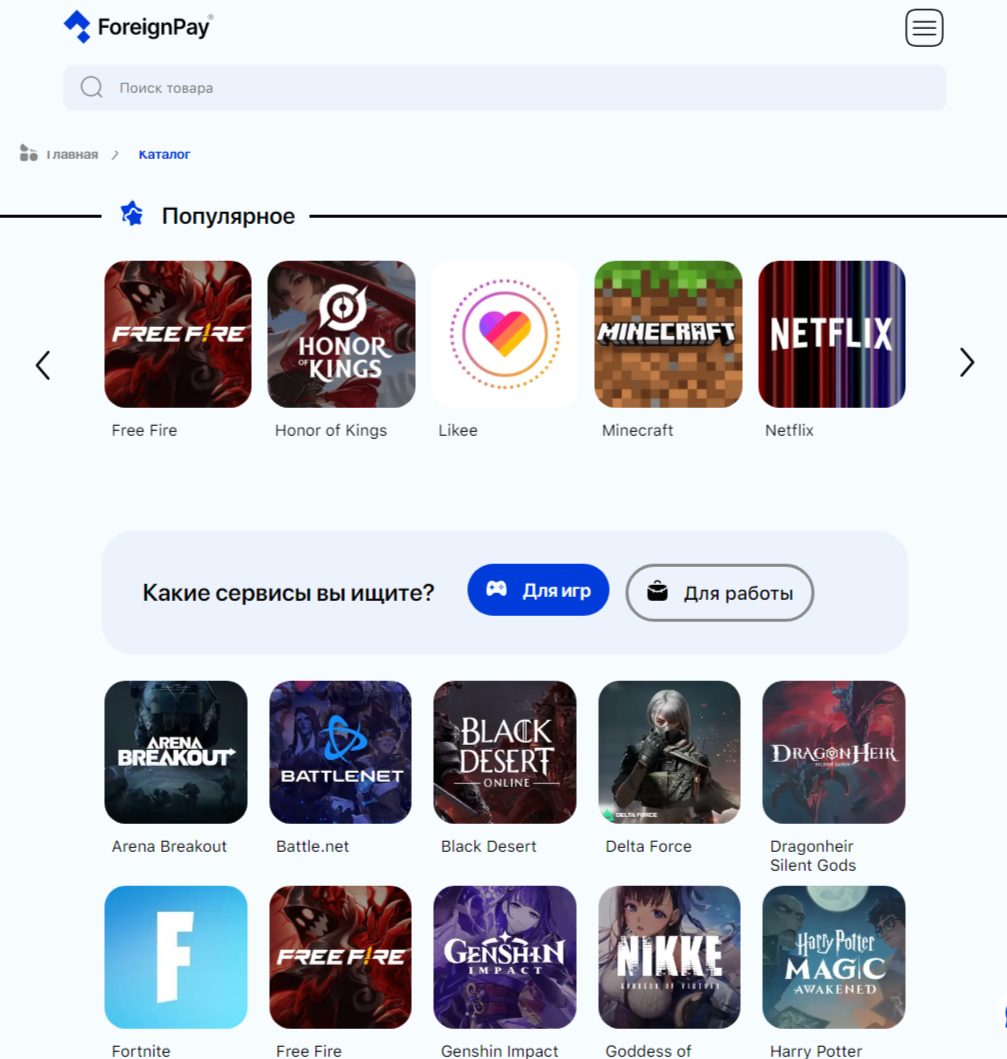This screenshot has height=1059, width=1007.
Task: Open Dragonheir Silent Gods
Action: [833, 752]
